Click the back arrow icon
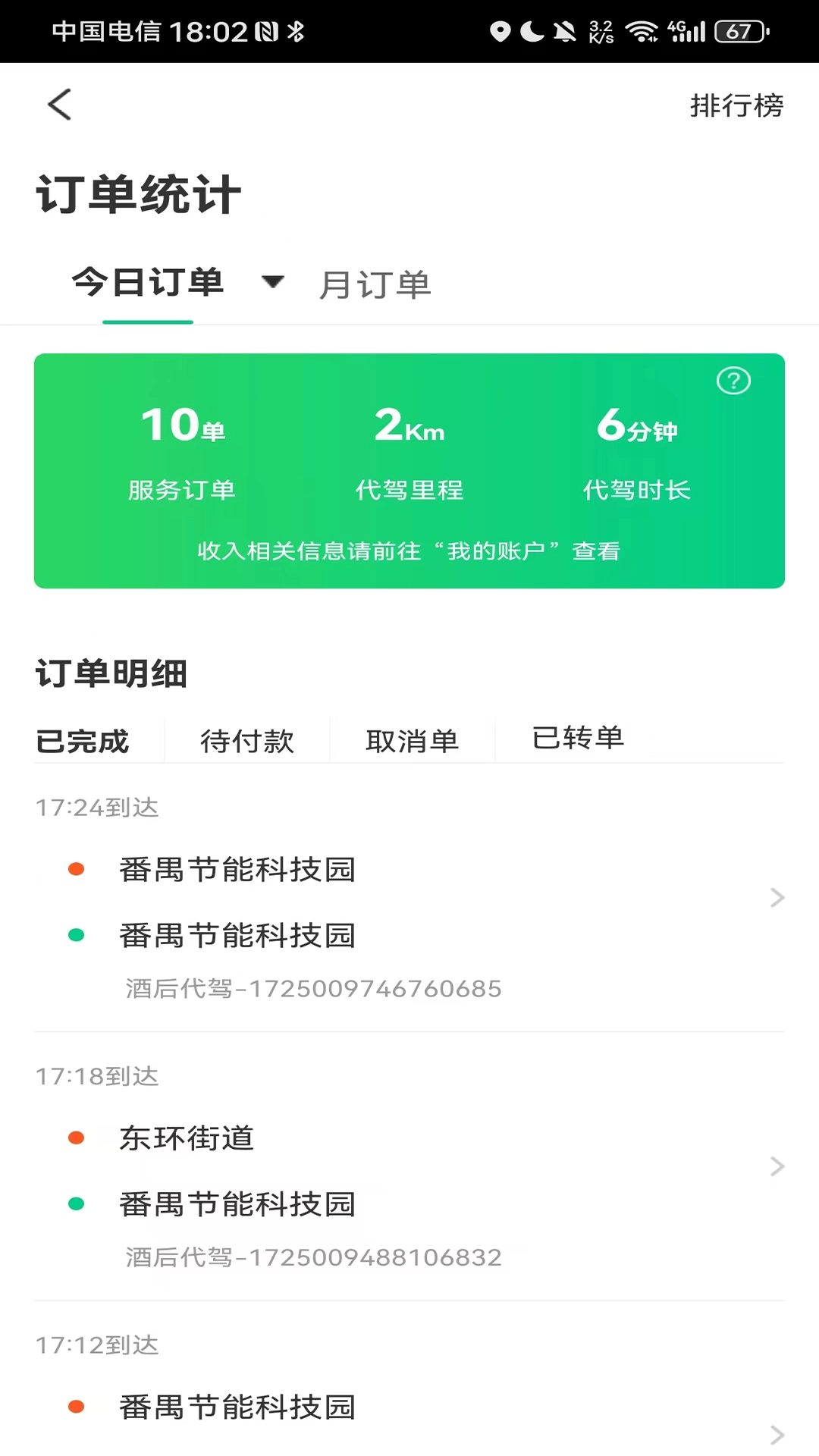The image size is (819, 1456). (60, 105)
